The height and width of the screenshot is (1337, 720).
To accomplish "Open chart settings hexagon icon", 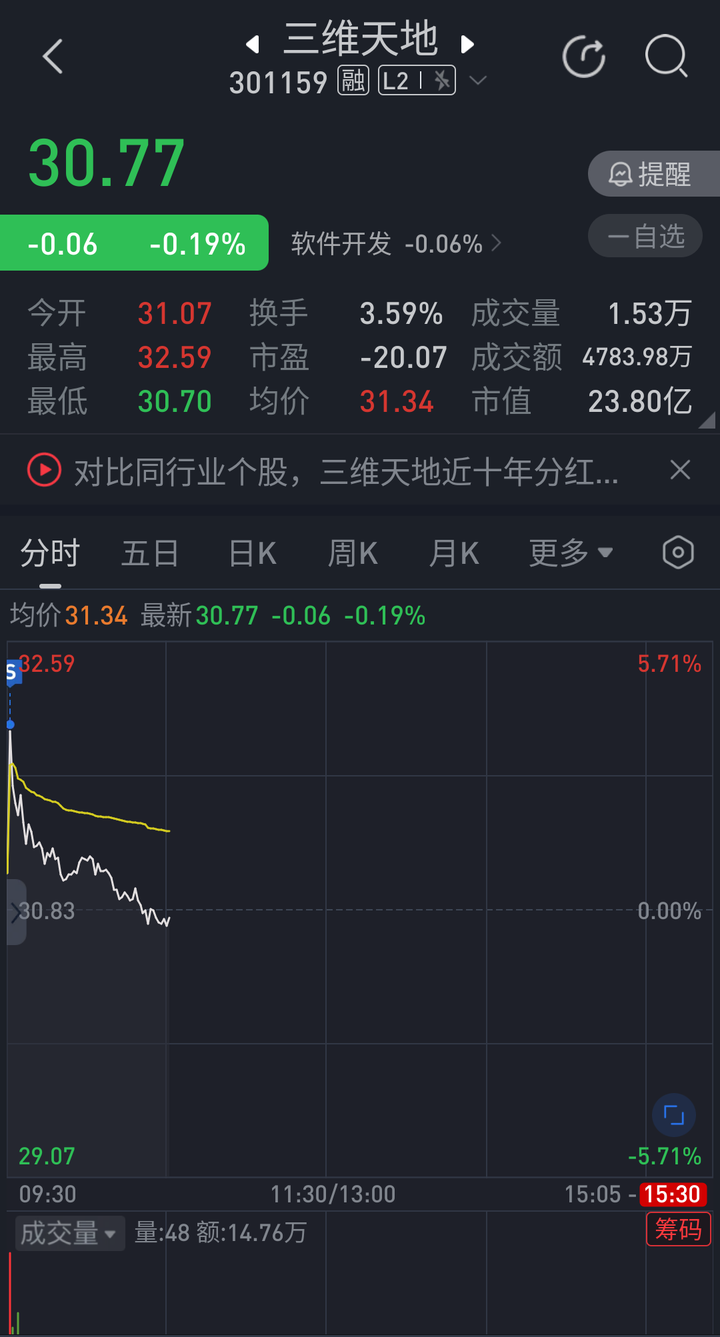I will click(x=678, y=553).
